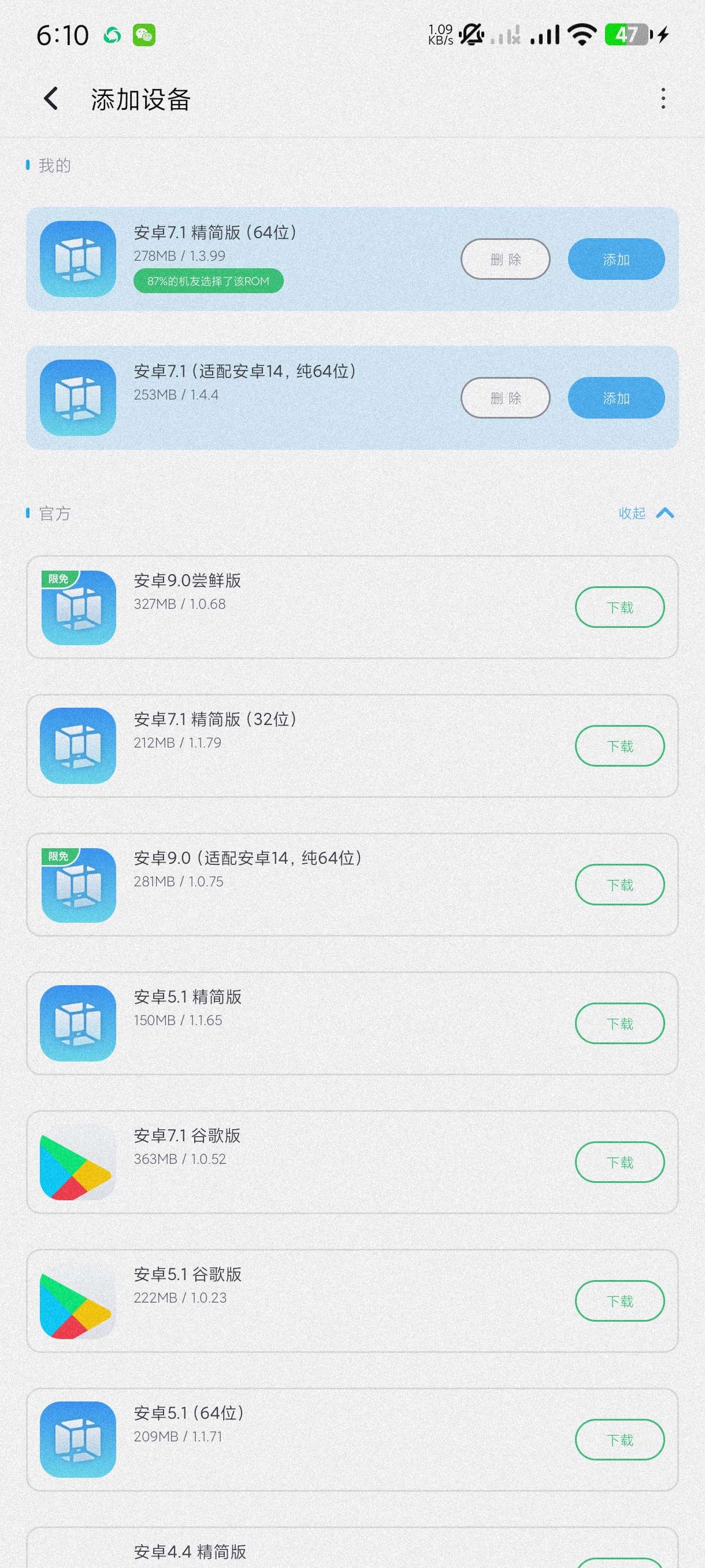Screen dimensions: 705x1568
Task: Download the 安卓7.1 谷歌版 ROM
Action: 619,1163
